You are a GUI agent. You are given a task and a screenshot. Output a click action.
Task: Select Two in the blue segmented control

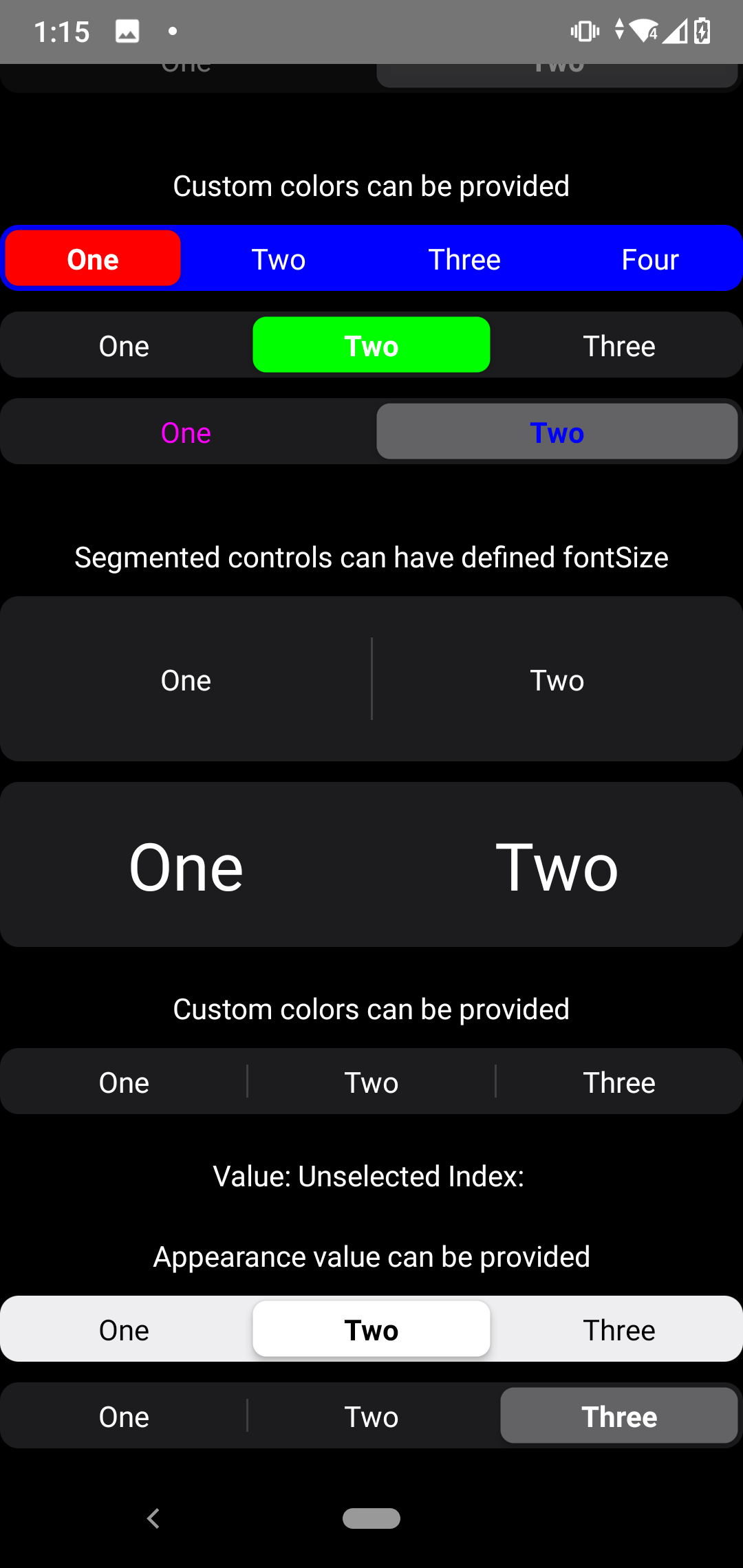pyautogui.click(x=279, y=259)
